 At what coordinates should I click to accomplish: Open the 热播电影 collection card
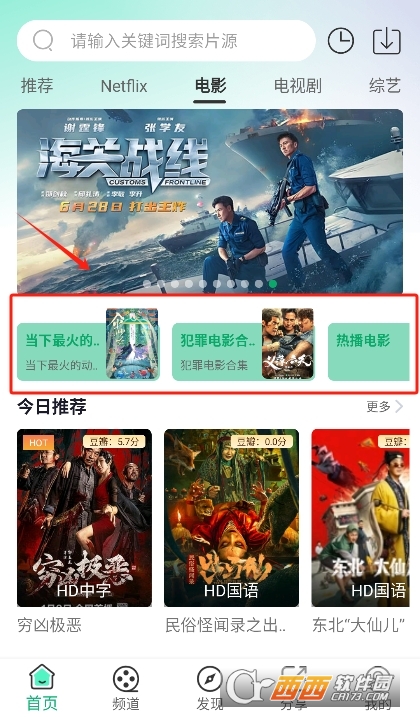[368, 351]
